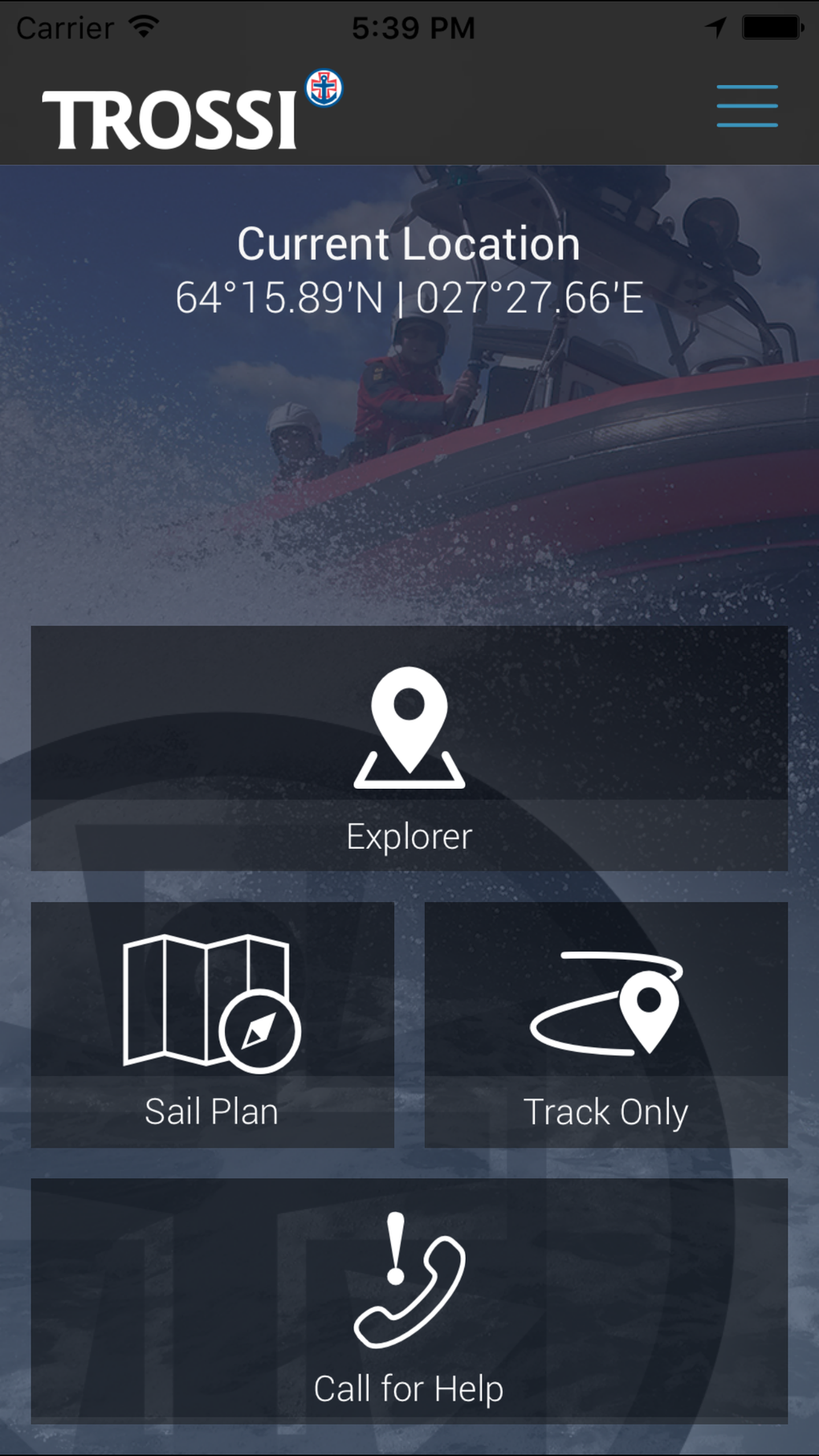819x1456 pixels.
Task: Start a Sail Plan
Action: click(213, 1025)
